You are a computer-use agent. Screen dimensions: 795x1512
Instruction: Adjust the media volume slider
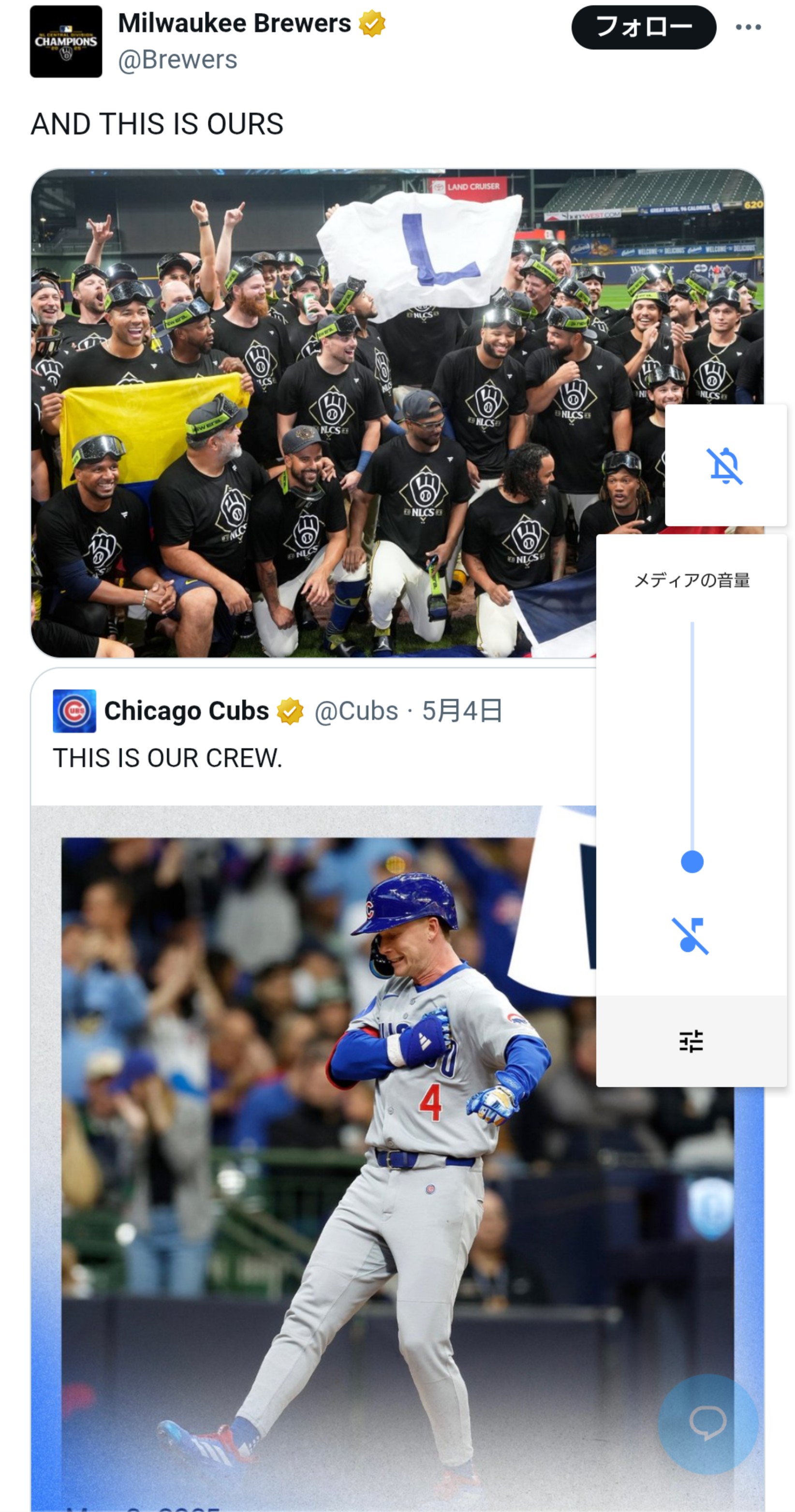[692, 861]
